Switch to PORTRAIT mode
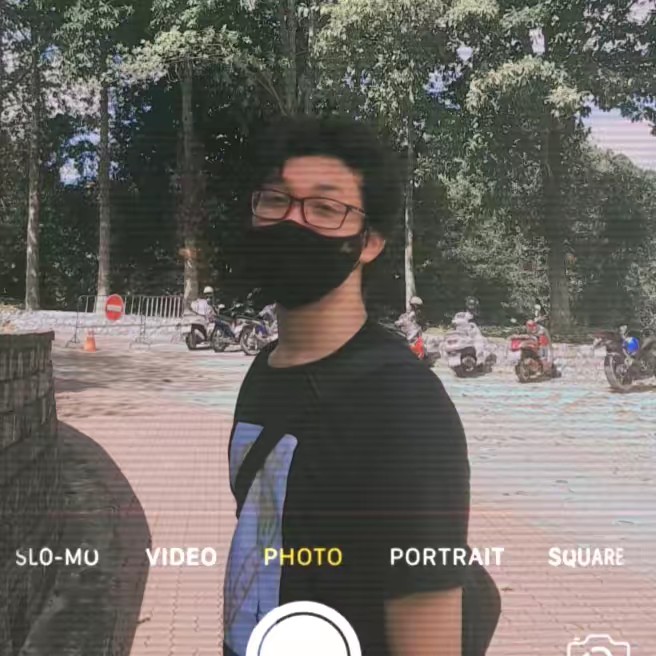 point(447,557)
